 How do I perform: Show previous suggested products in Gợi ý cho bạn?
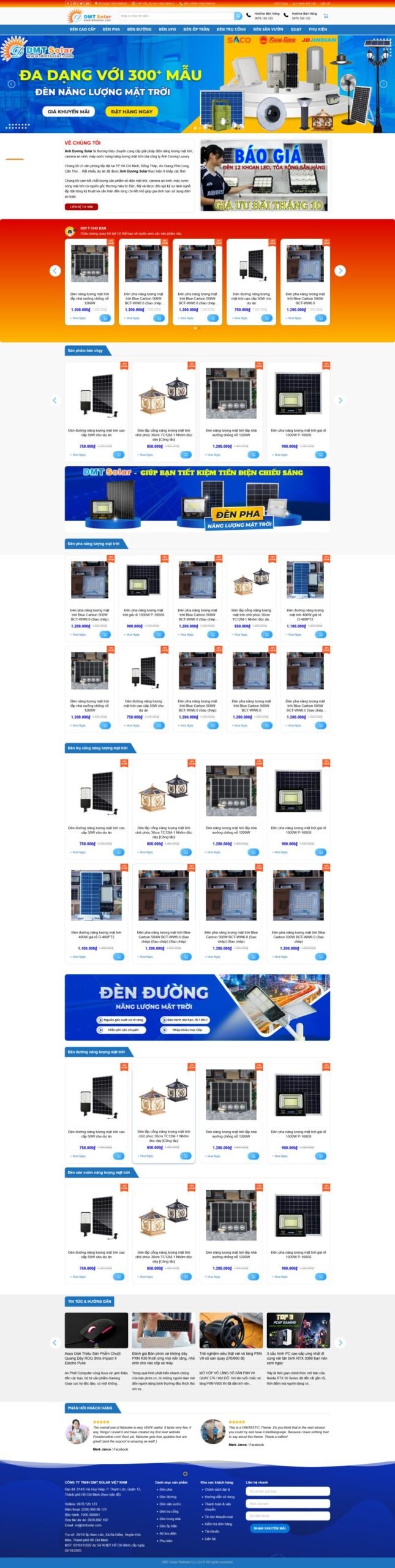coord(55,270)
